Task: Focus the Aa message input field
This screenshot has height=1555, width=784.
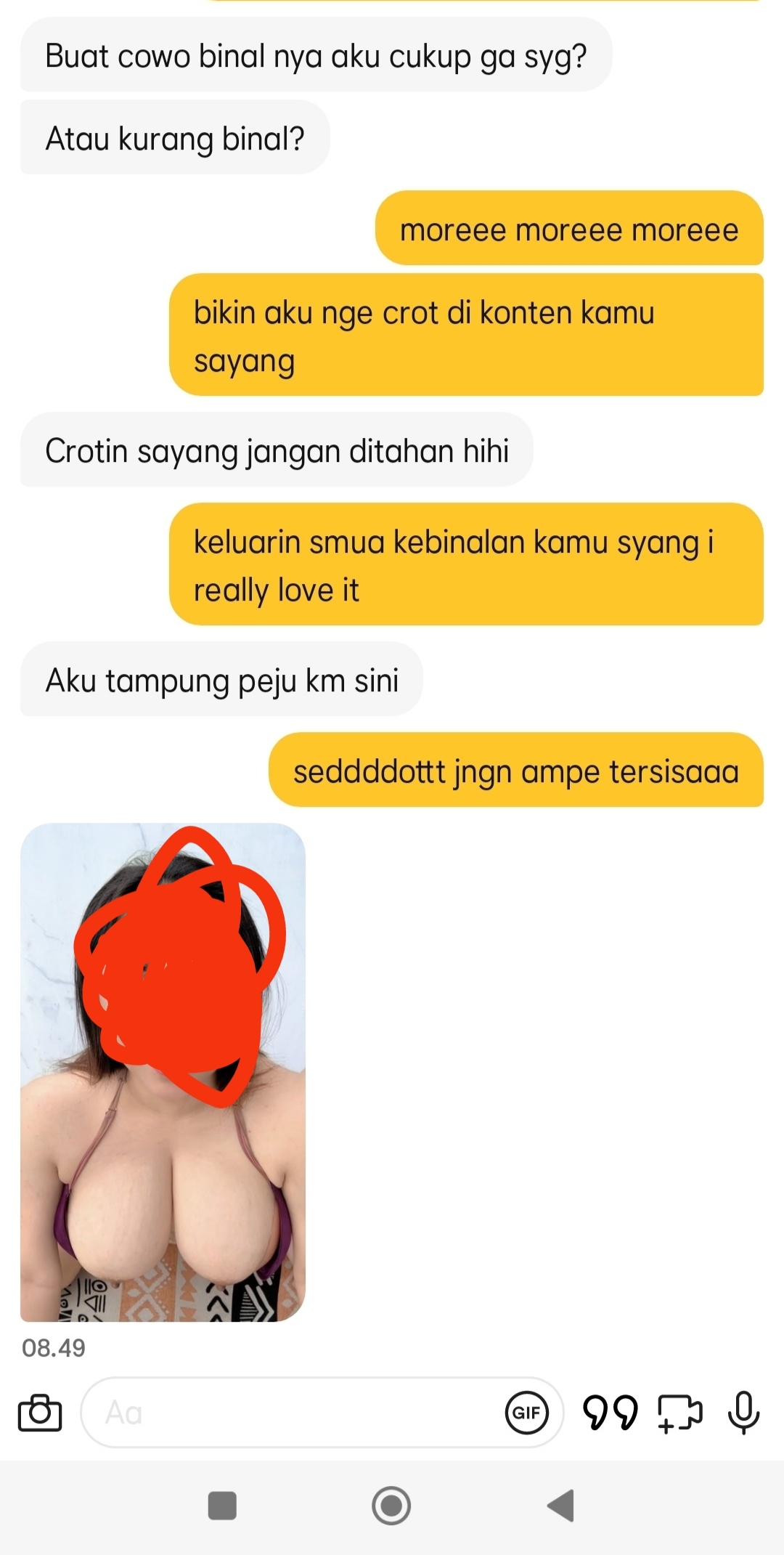Action: (290, 1413)
